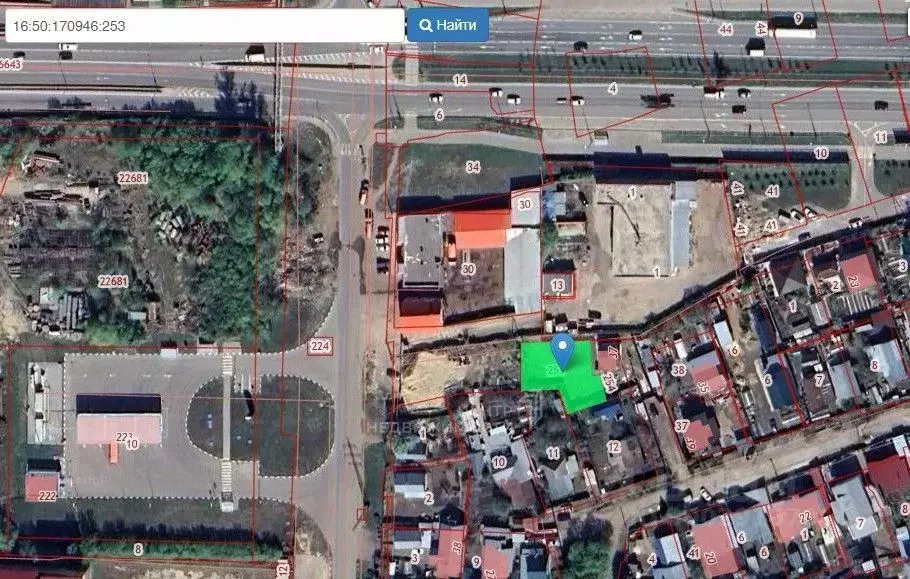Image resolution: width=910 pixels, height=579 pixels.
Task: Tap the cadastral number search field
Action: pyautogui.click(x=204, y=26)
